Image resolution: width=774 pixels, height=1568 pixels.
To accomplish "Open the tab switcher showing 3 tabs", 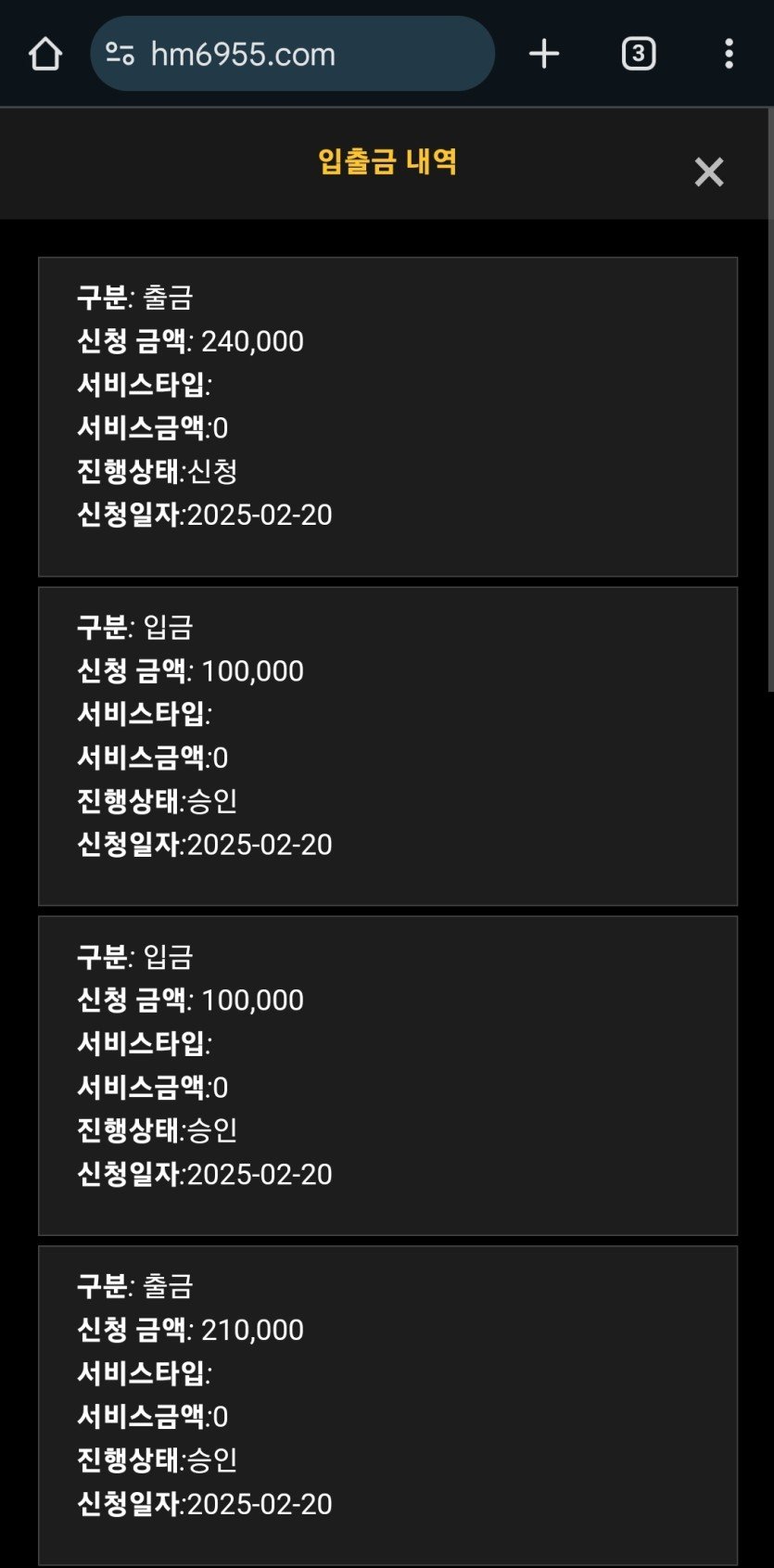I will click(638, 54).
